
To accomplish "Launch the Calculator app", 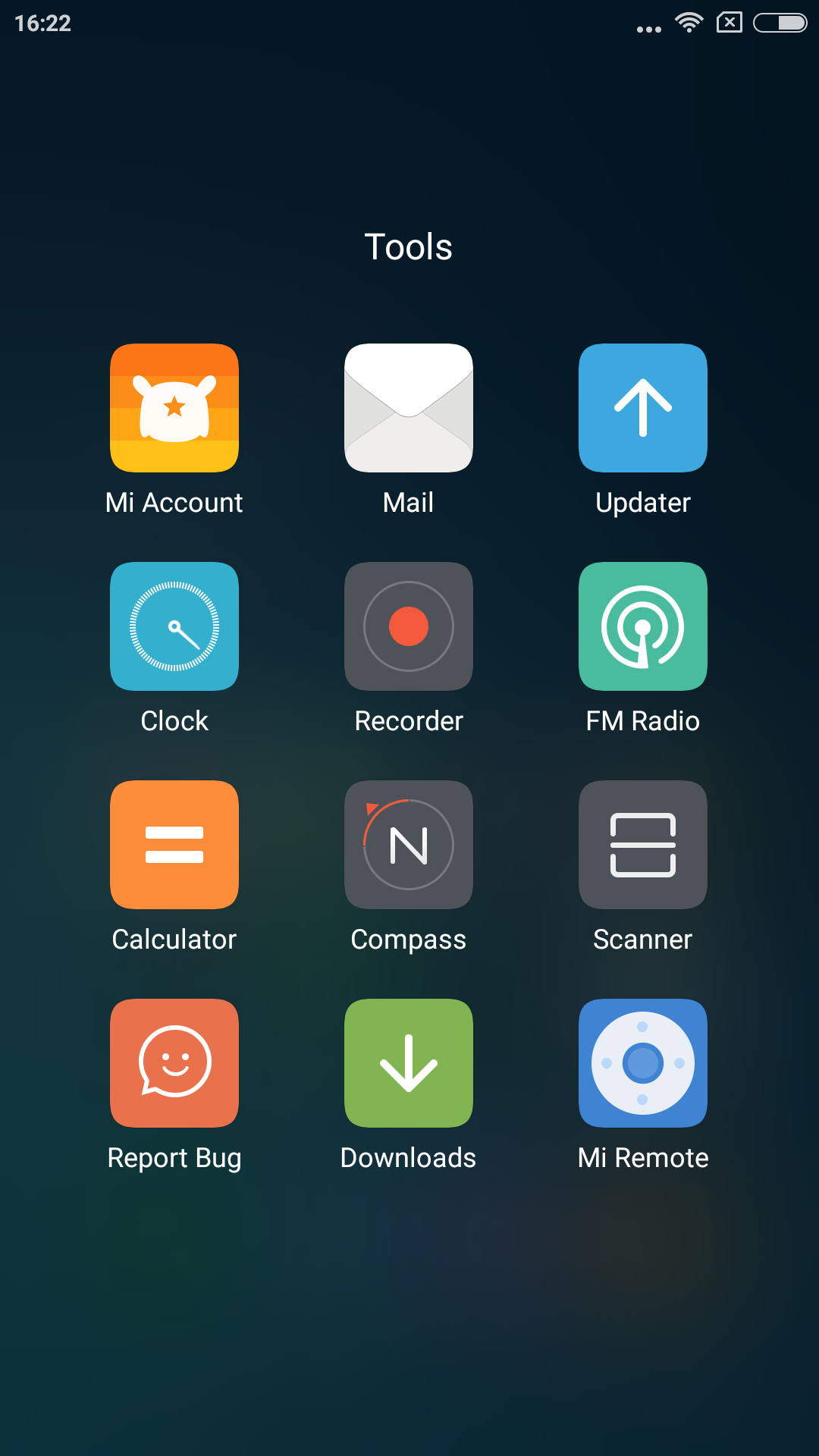I will pyautogui.click(x=174, y=845).
